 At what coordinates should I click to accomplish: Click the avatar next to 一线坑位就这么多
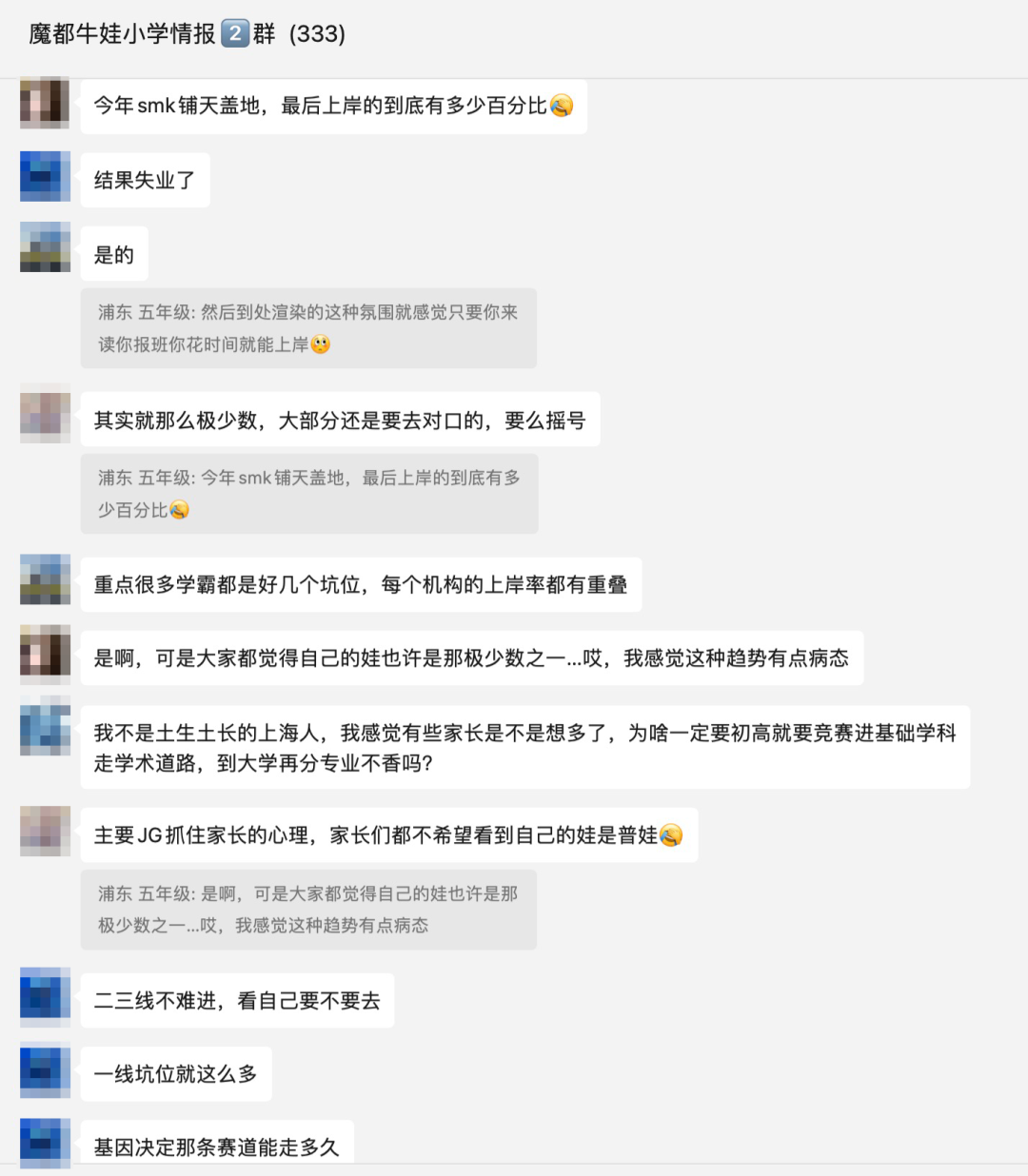pos(44,1071)
